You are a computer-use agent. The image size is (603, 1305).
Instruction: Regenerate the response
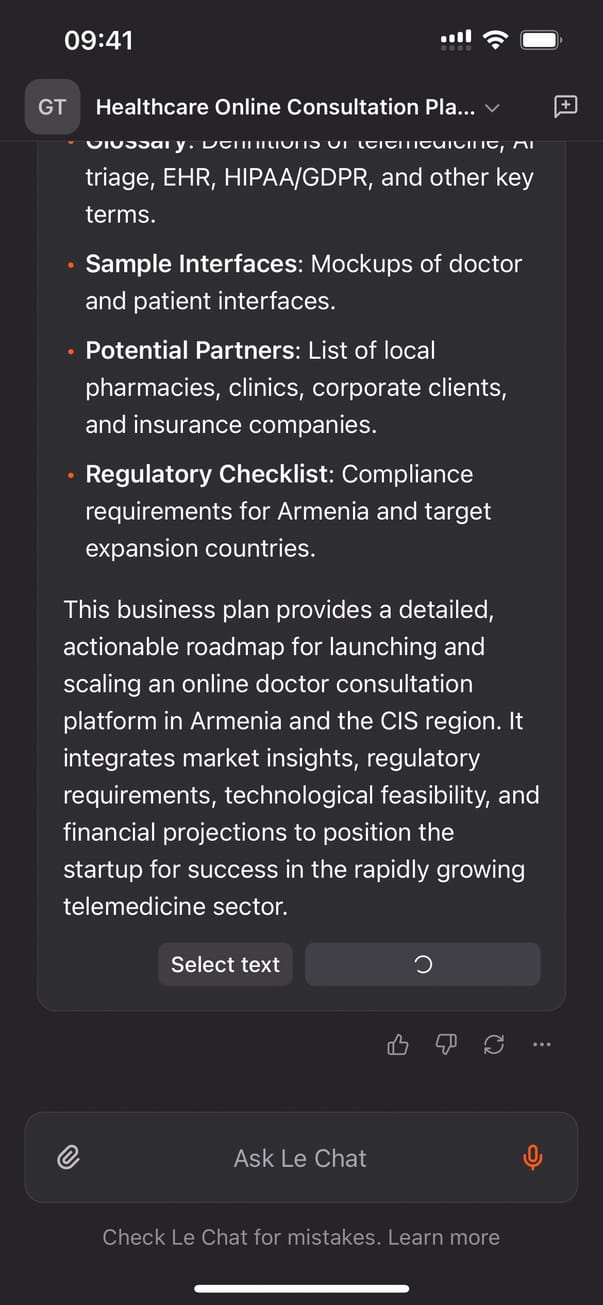click(x=494, y=1045)
